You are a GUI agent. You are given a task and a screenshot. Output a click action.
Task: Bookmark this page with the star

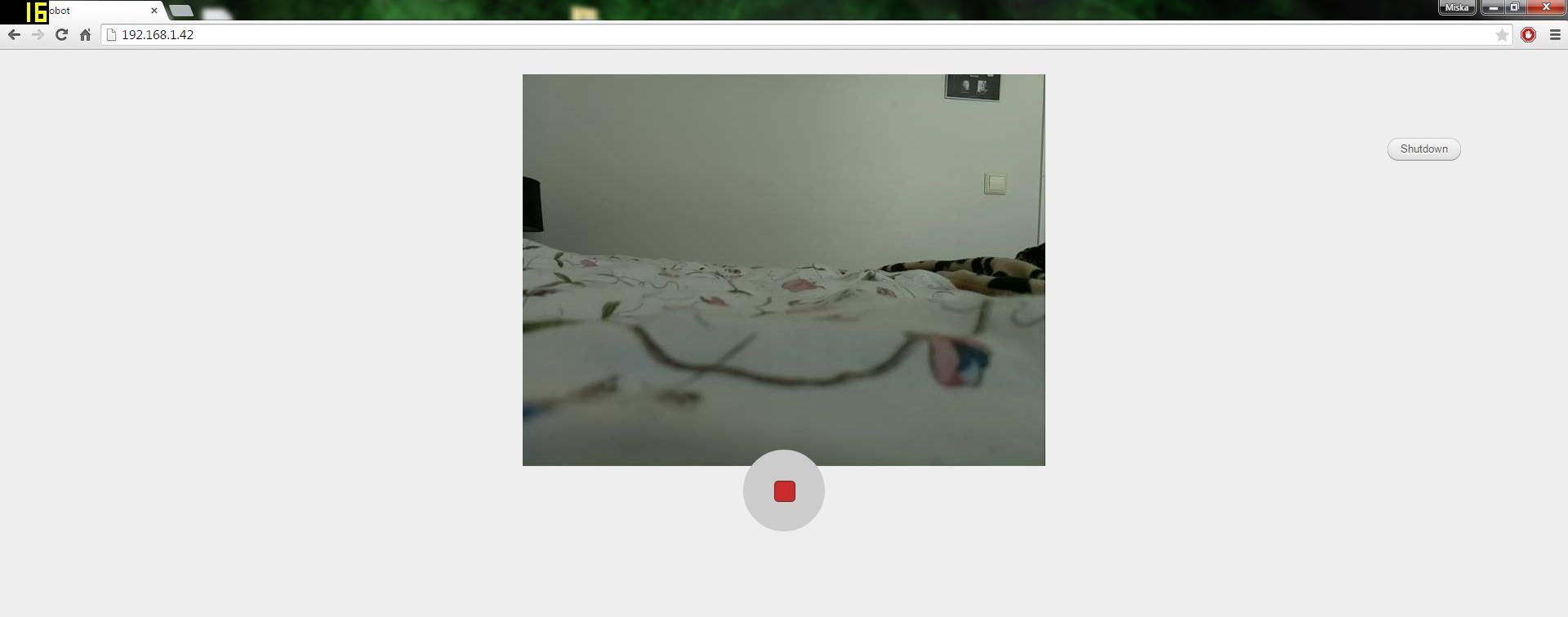click(x=1501, y=35)
